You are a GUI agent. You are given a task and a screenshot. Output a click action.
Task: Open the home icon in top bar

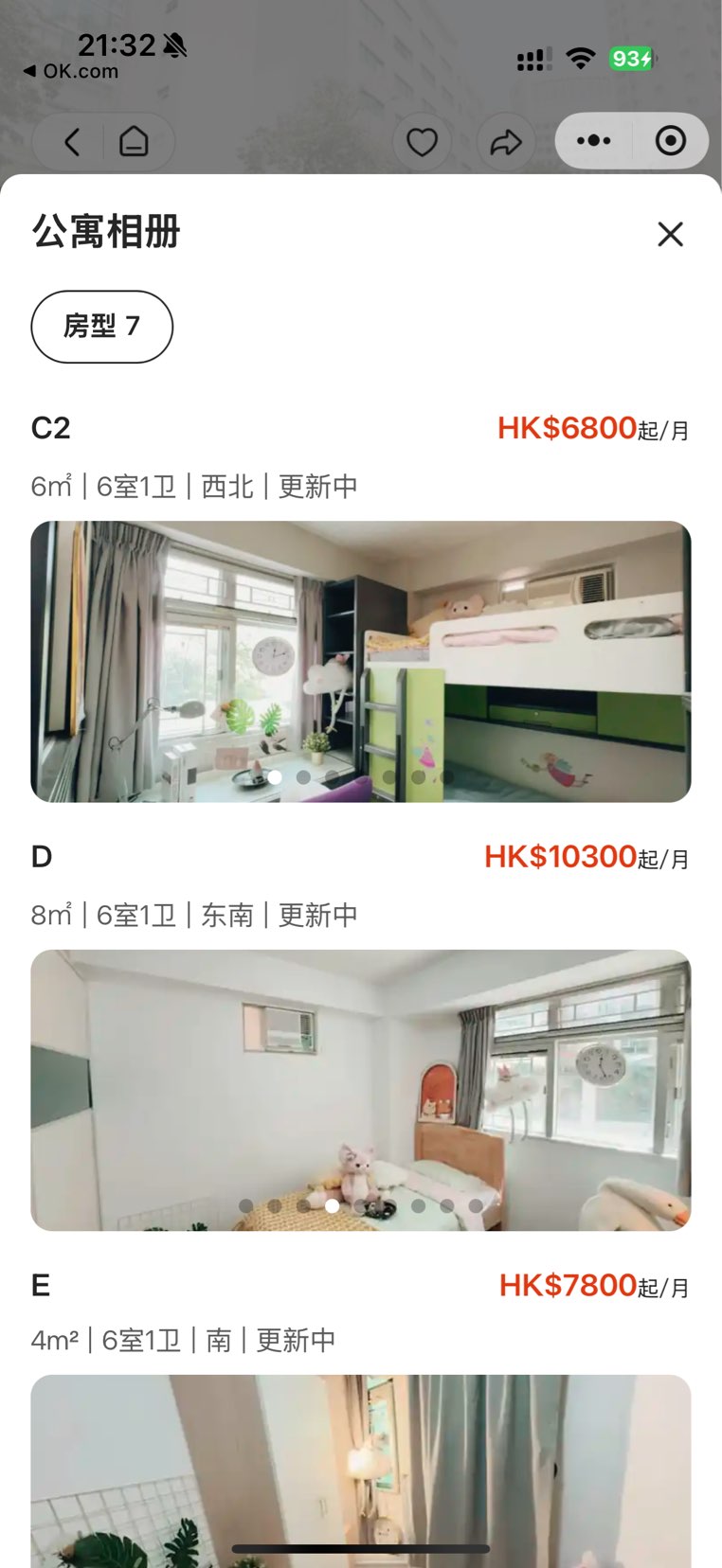pos(135,140)
